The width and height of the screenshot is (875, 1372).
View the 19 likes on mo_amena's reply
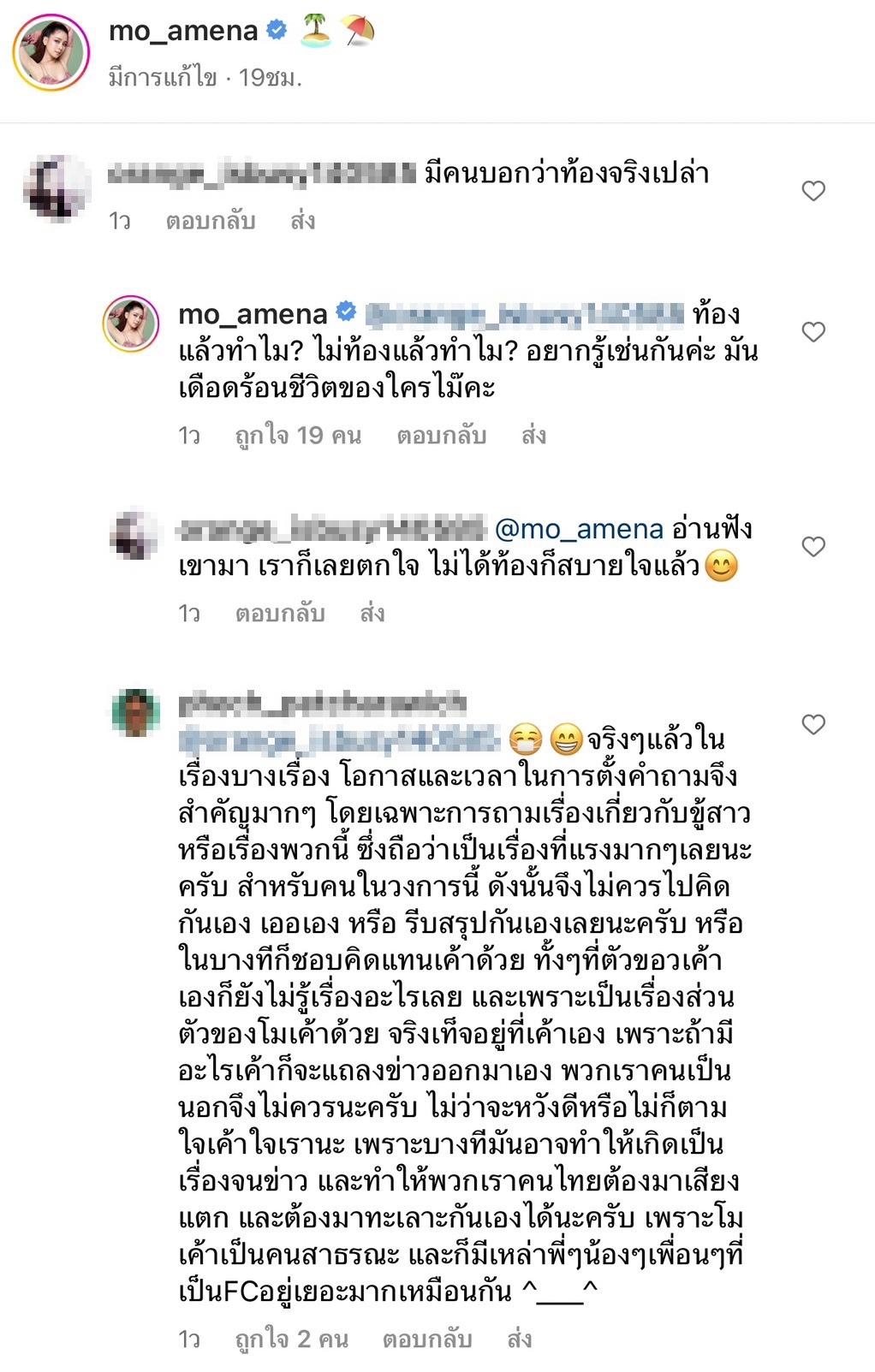(x=298, y=436)
